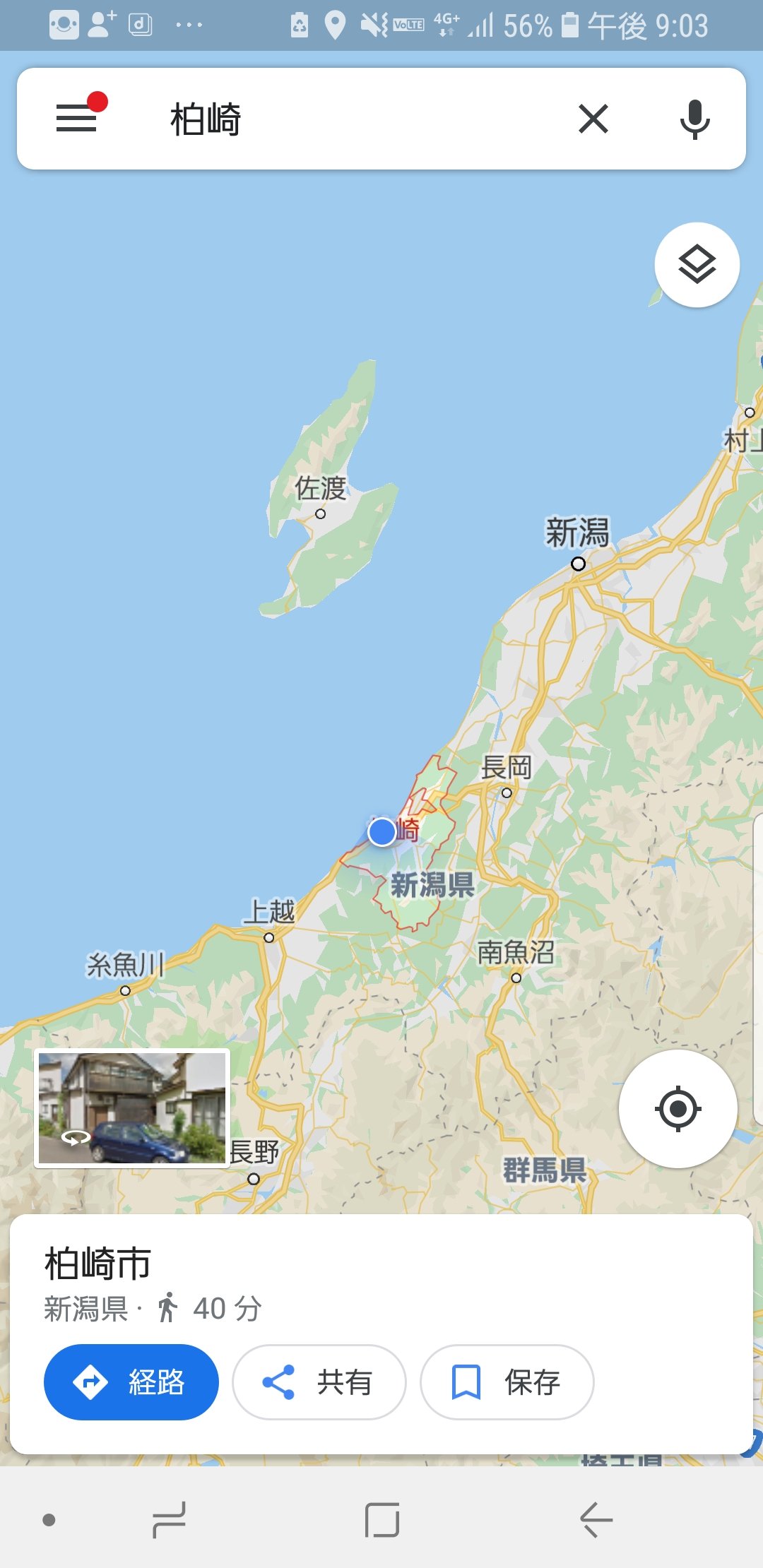Open recent apps from the navigation bar

tap(169, 1520)
